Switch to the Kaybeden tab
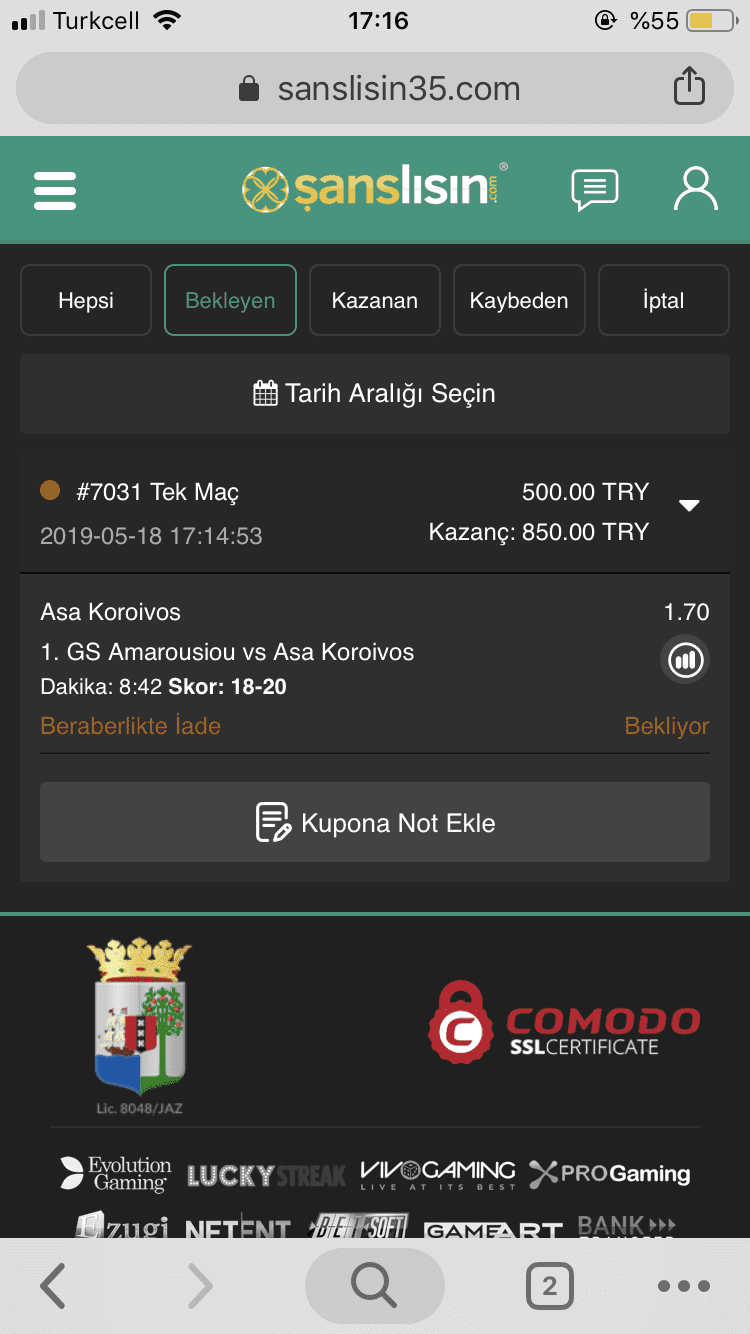Screen dimensions: 750x1334 tap(519, 300)
